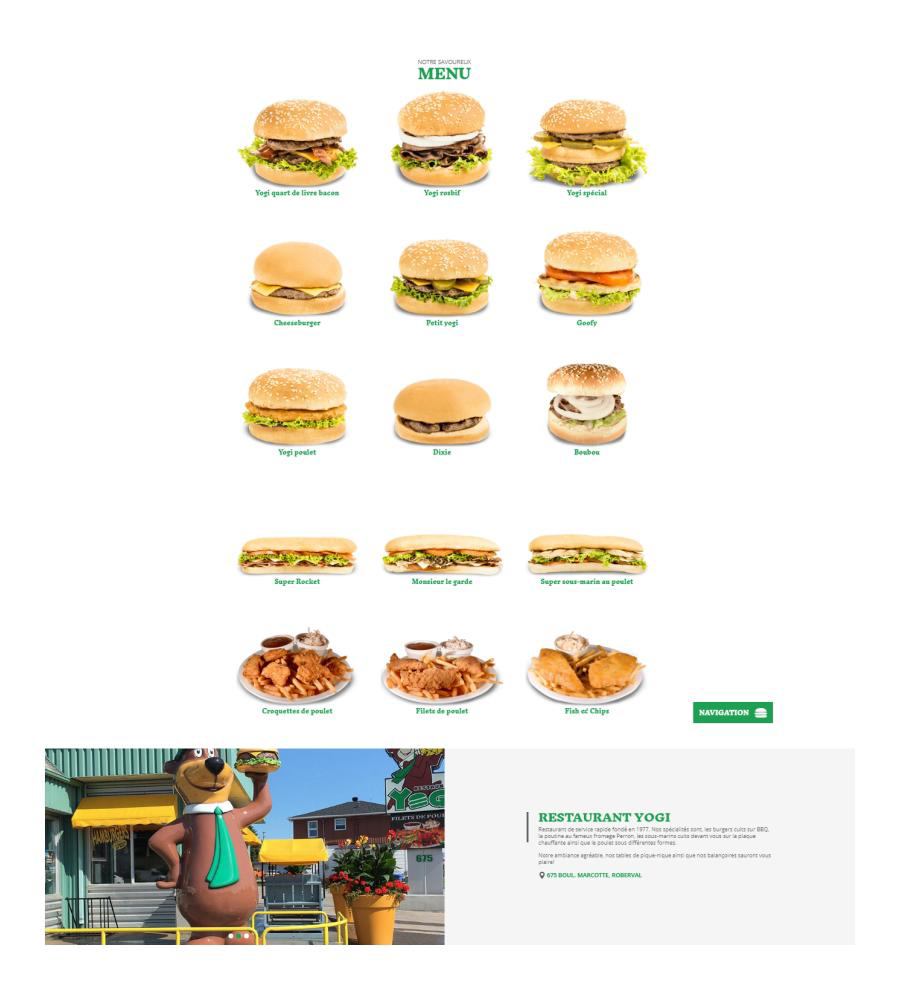The width and height of the screenshot is (900, 993).
Task: Open the NAVIGATION menu
Action: coord(735,713)
